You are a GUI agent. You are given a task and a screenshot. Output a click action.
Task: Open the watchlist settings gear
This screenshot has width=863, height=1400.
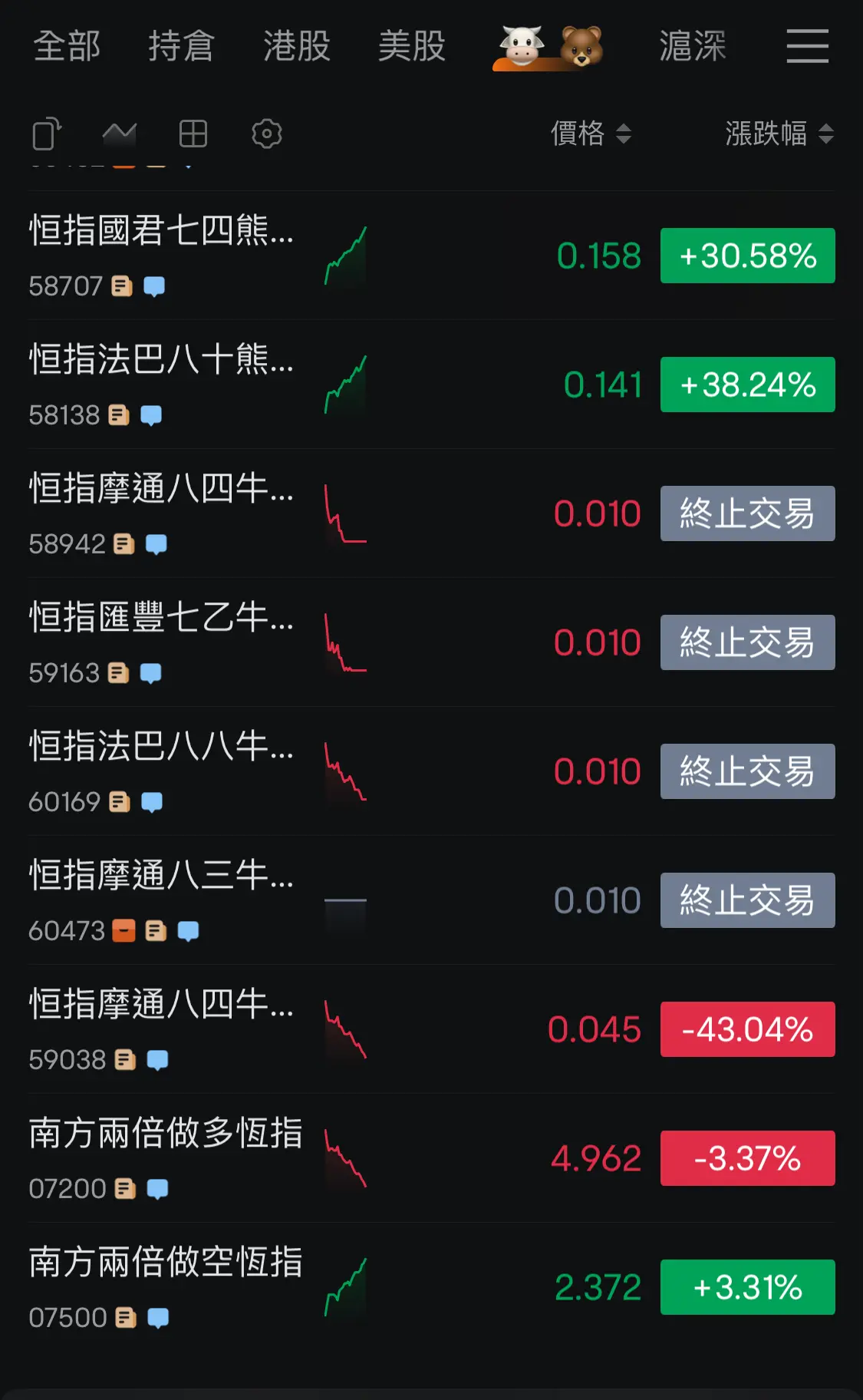pos(267,134)
